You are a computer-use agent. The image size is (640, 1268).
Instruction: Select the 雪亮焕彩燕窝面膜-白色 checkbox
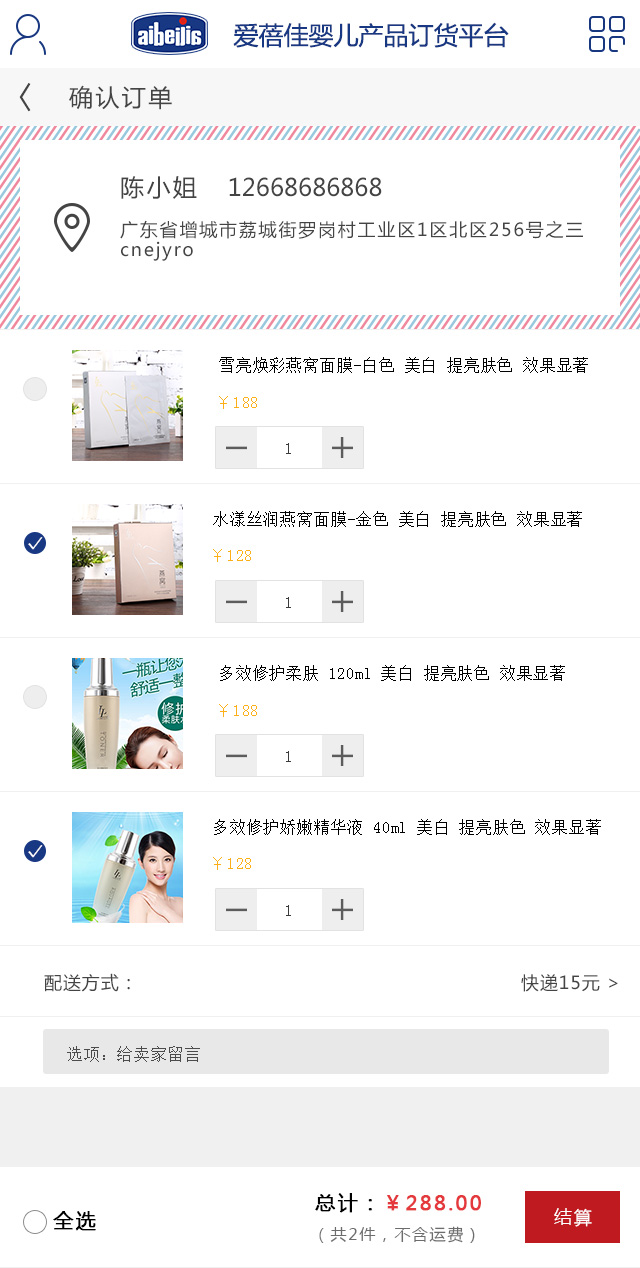pyautogui.click(x=35, y=389)
